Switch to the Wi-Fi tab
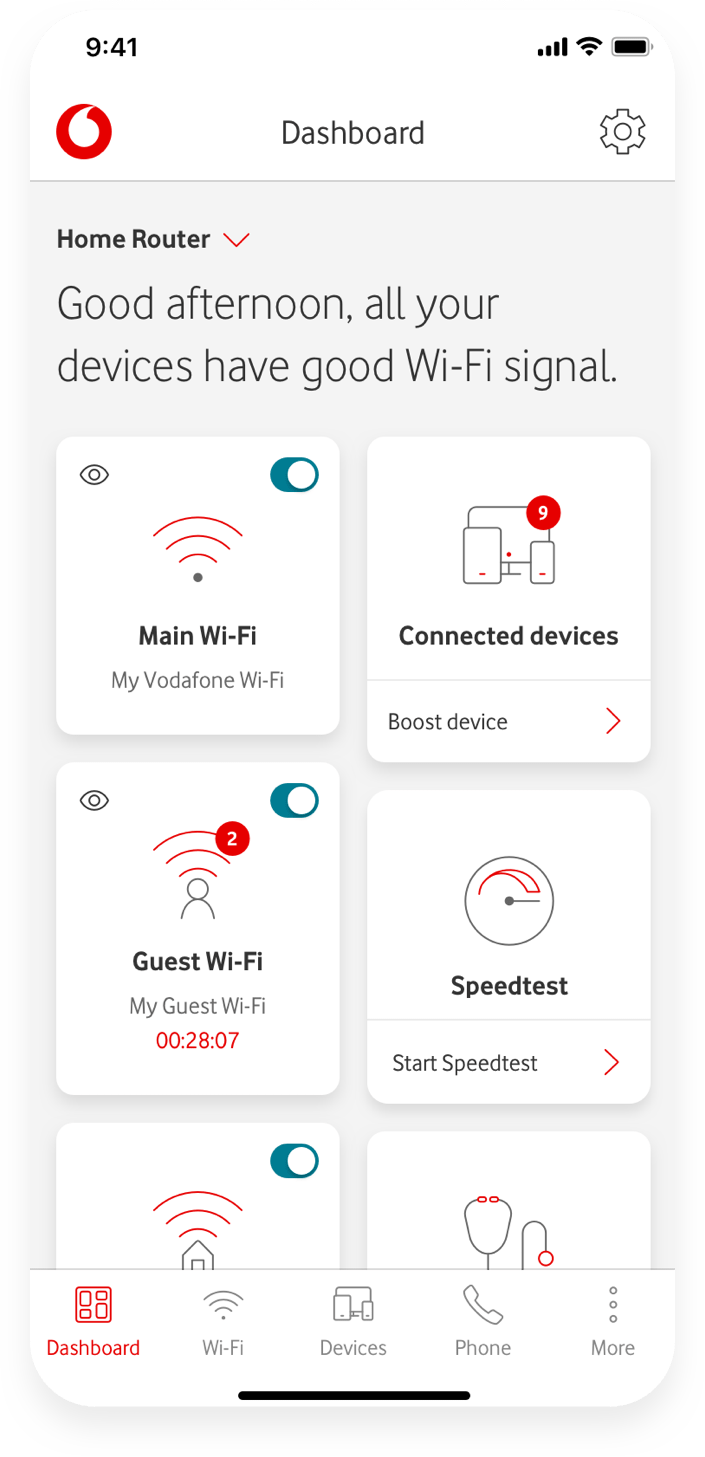The height and width of the screenshot is (1457, 705). pos(223,1322)
